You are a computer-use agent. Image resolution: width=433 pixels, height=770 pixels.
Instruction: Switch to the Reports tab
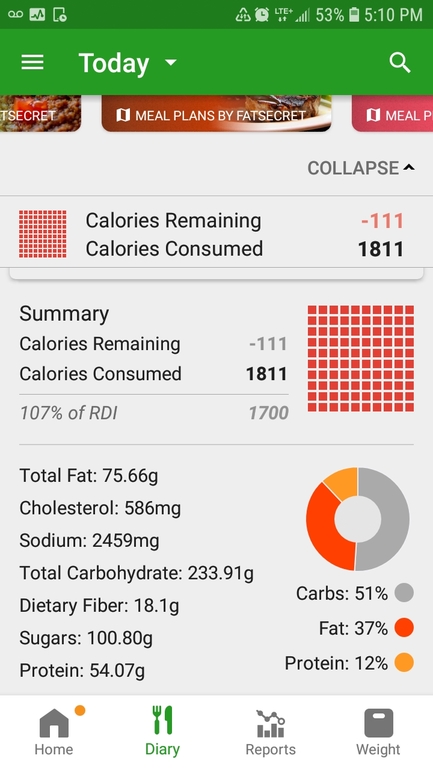coord(271,732)
